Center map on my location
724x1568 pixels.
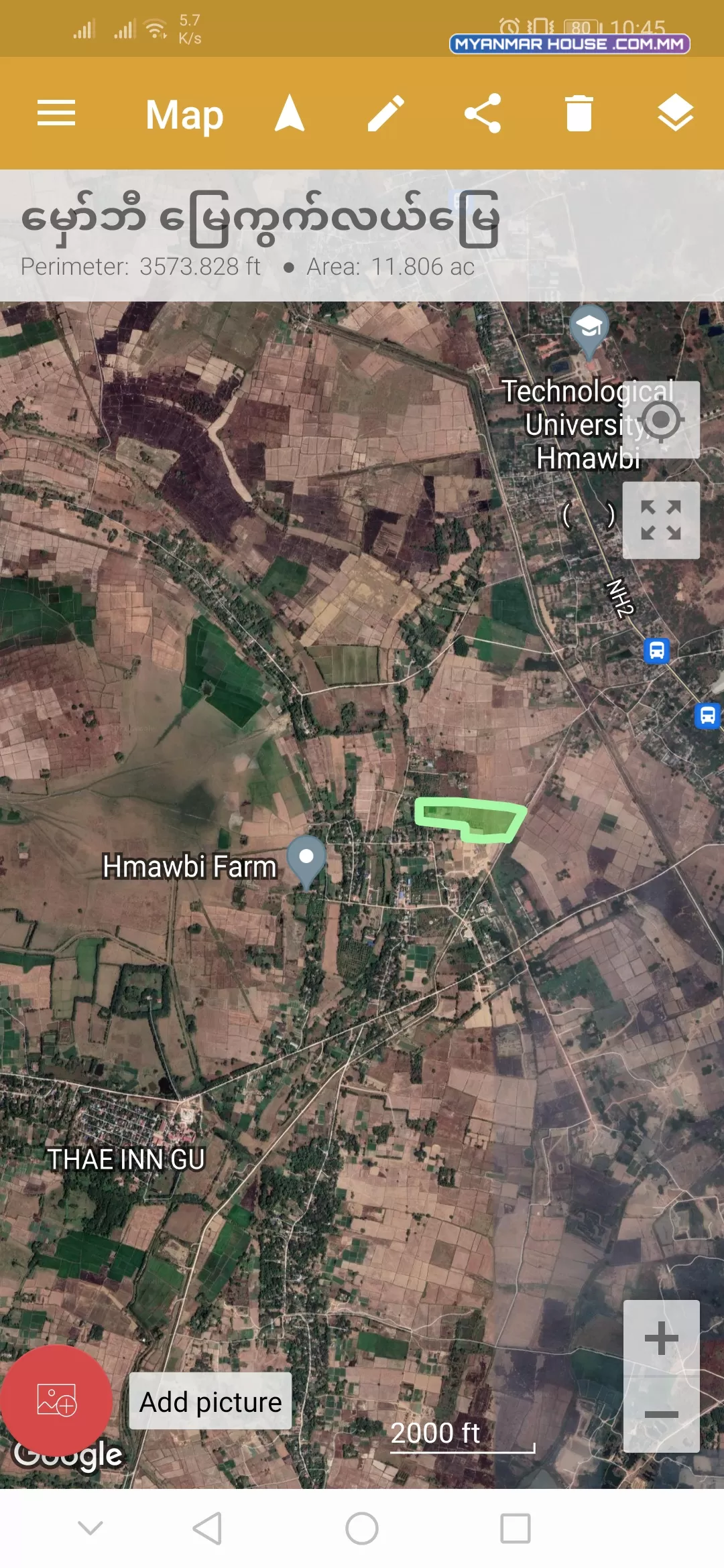pyautogui.click(x=662, y=420)
